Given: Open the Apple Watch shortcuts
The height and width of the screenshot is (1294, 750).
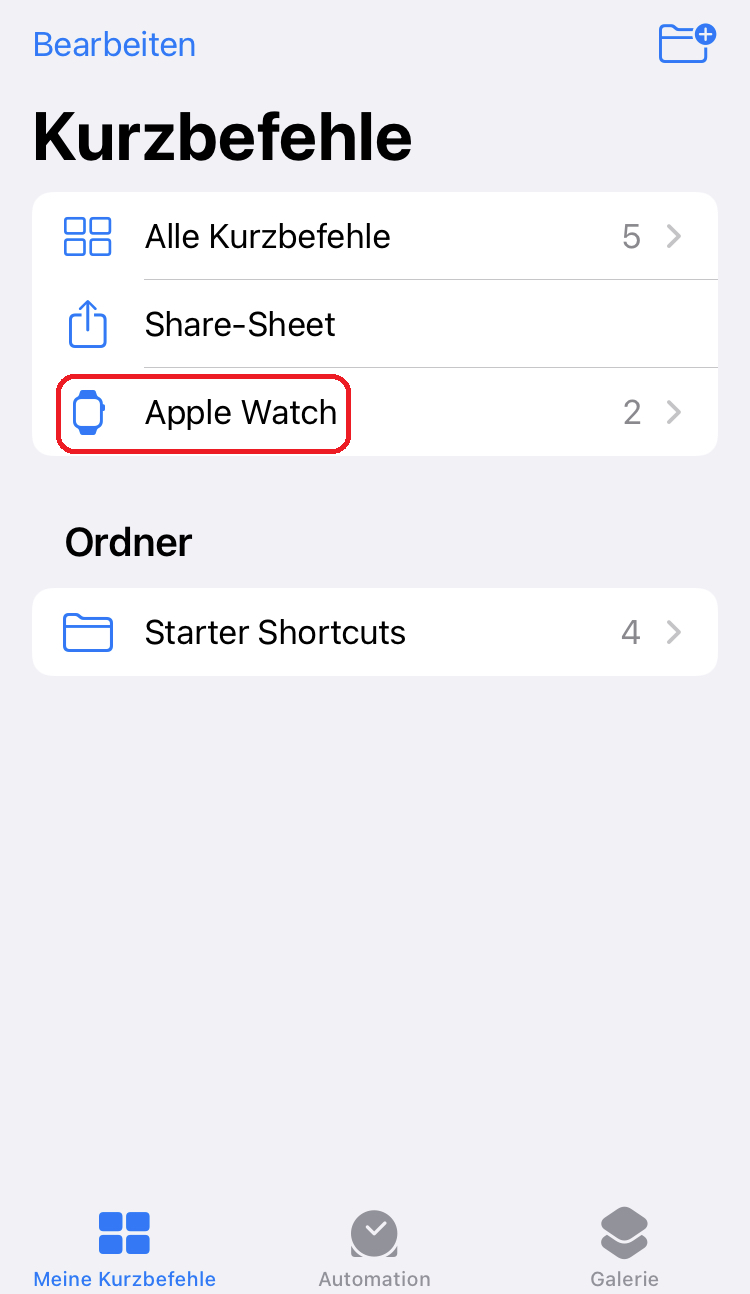Looking at the screenshot, I should [x=375, y=412].
